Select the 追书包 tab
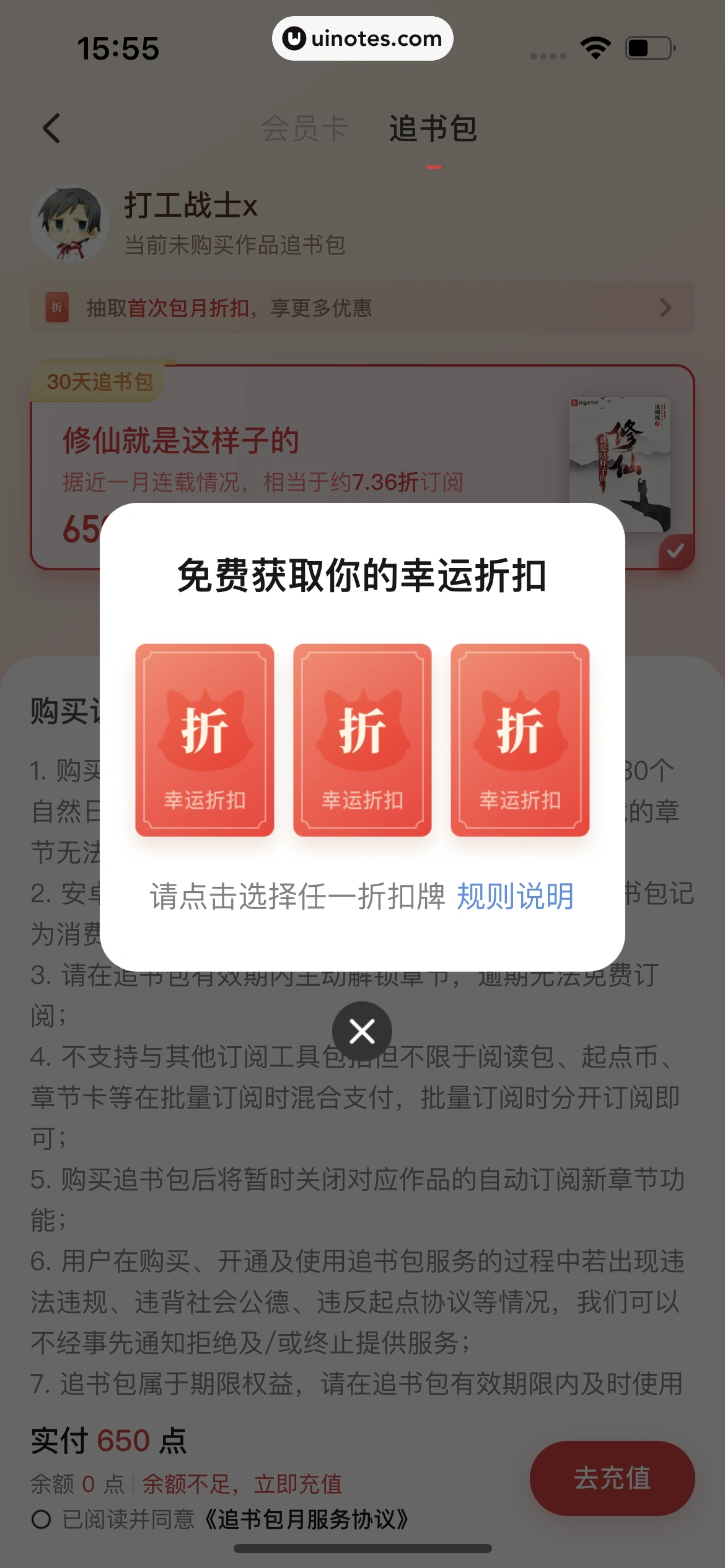This screenshot has height=1568, width=725. [x=434, y=127]
